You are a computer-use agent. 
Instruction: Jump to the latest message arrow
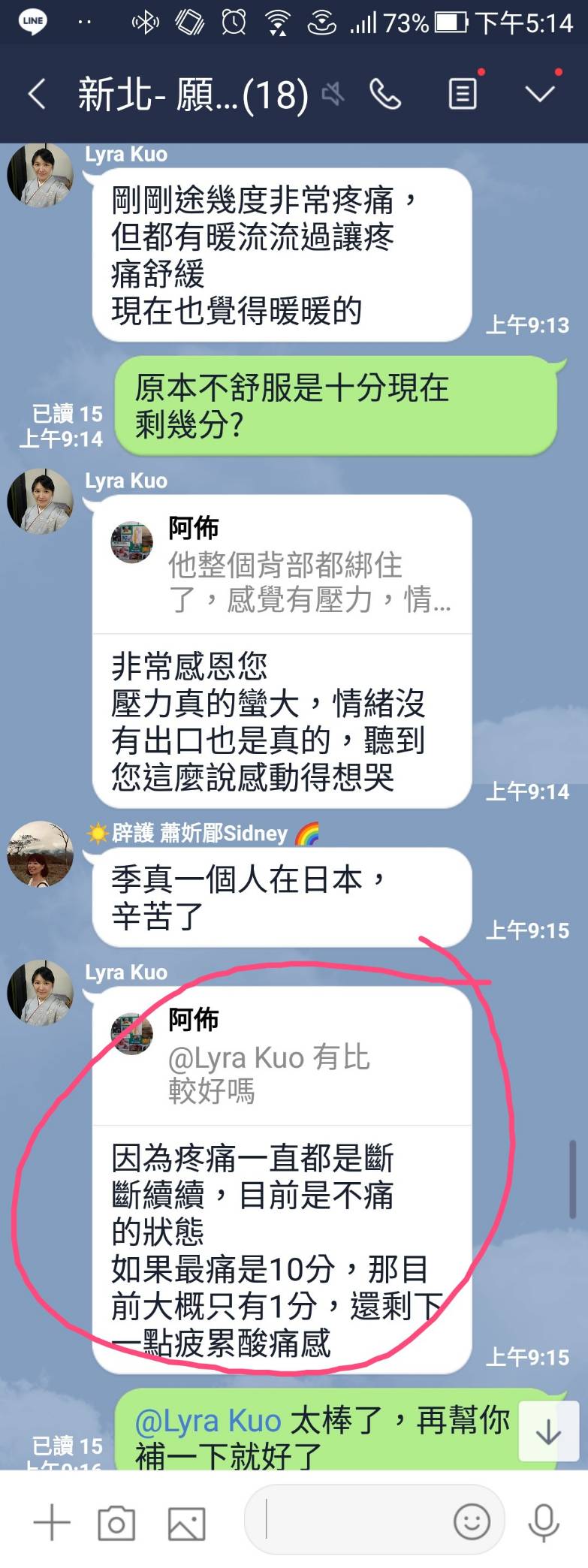[548, 1434]
